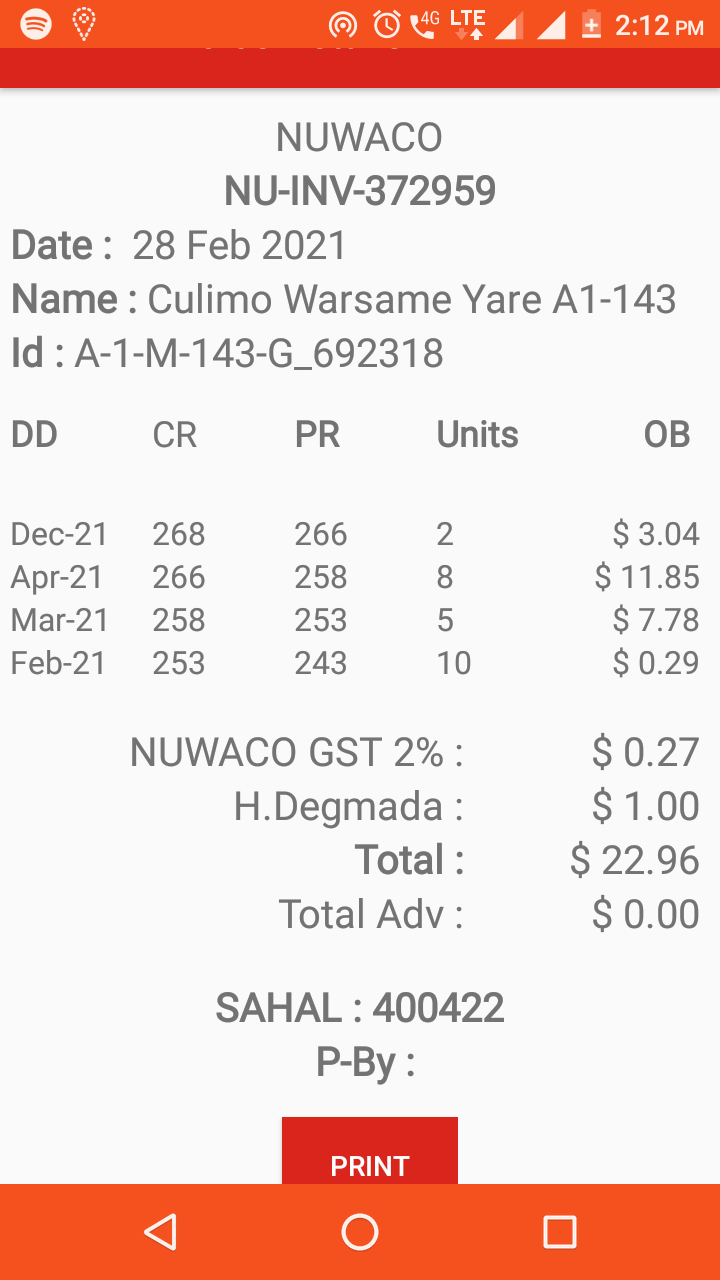The width and height of the screenshot is (720, 1280).
Task: Go to the home screen
Action: pyautogui.click(x=360, y=1232)
